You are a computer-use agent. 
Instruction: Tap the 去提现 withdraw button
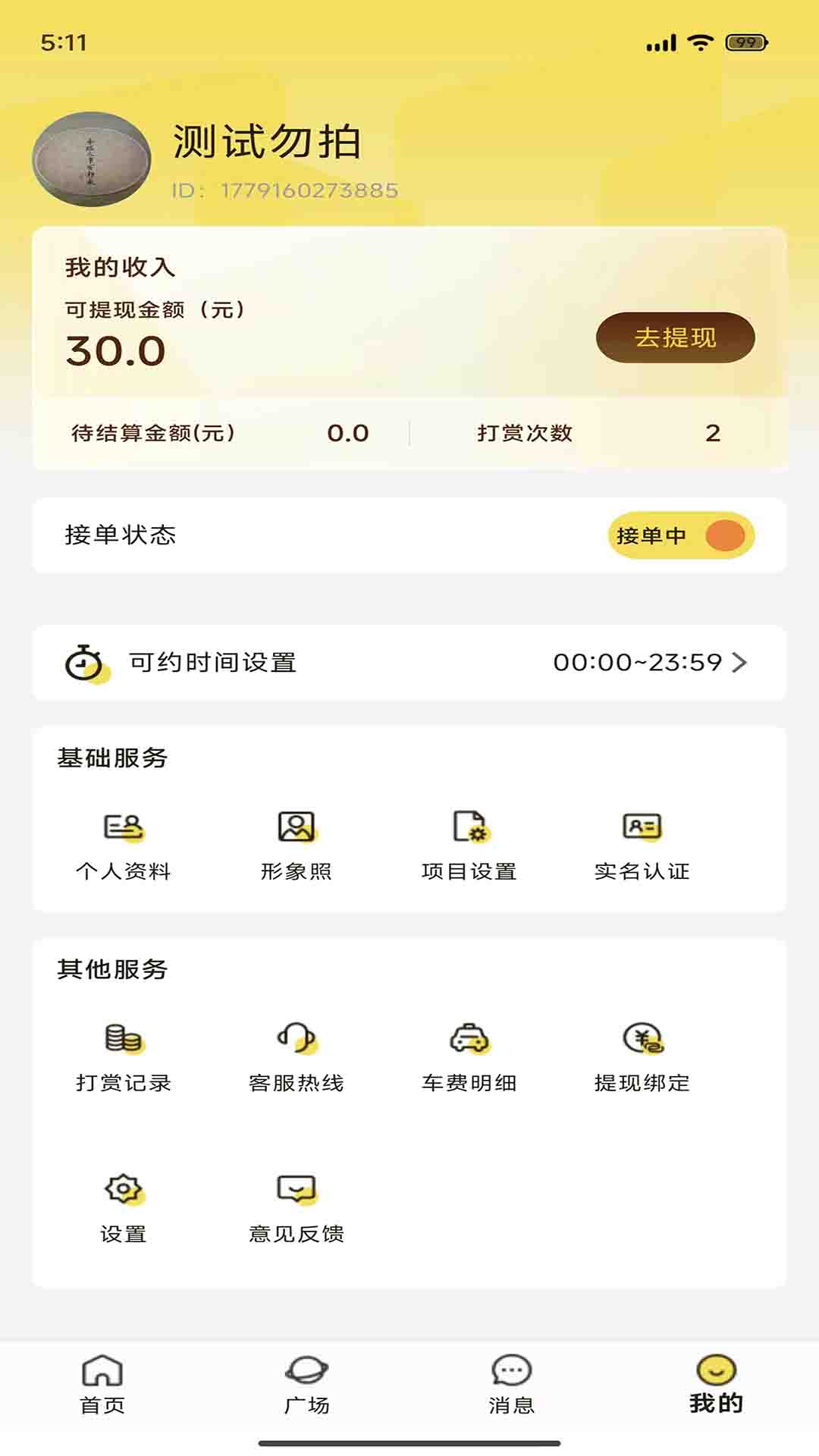(x=675, y=337)
